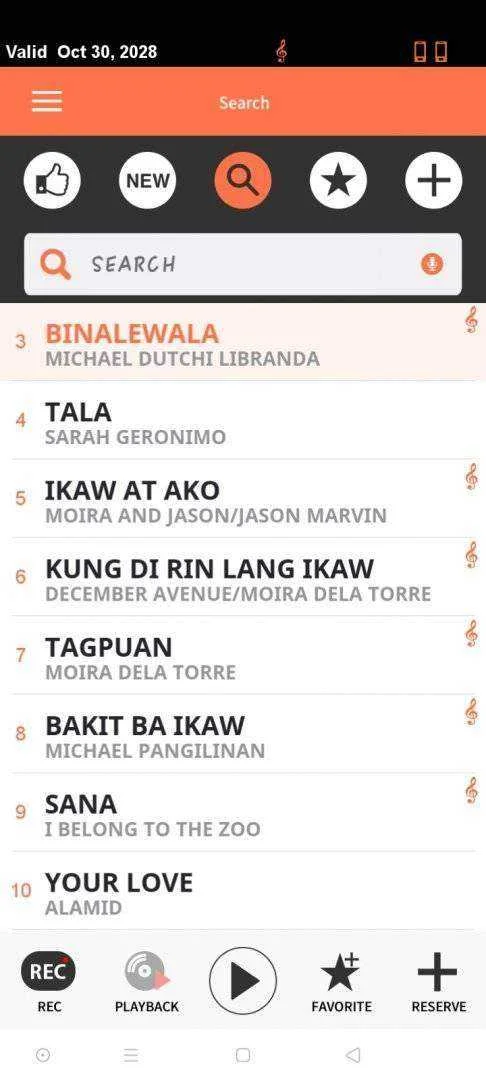Open the thumbs-up recommended songs tab
This screenshot has height=1080, width=486.
click(x=52, y=180)
